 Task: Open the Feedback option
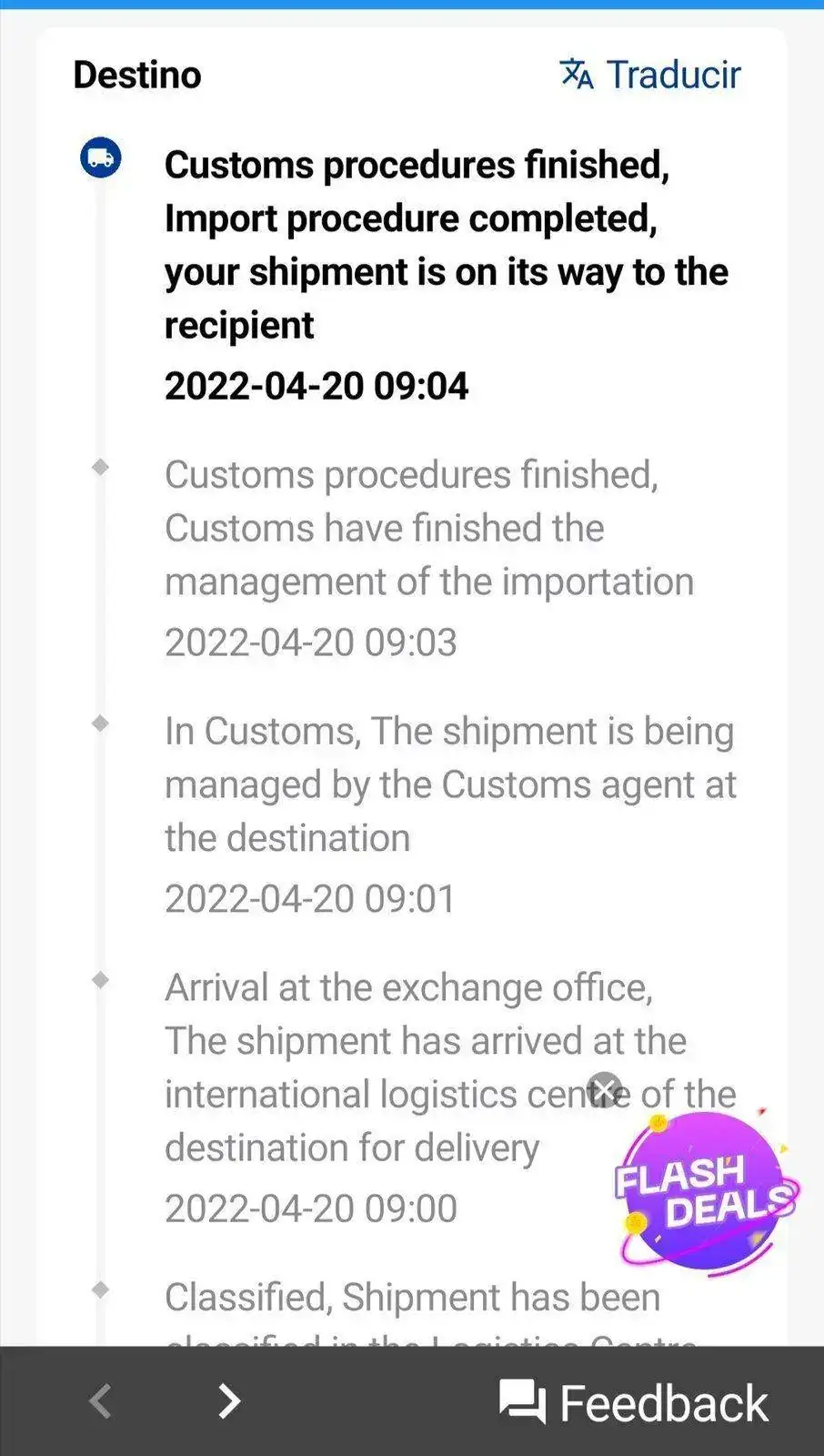[634, 1402]
